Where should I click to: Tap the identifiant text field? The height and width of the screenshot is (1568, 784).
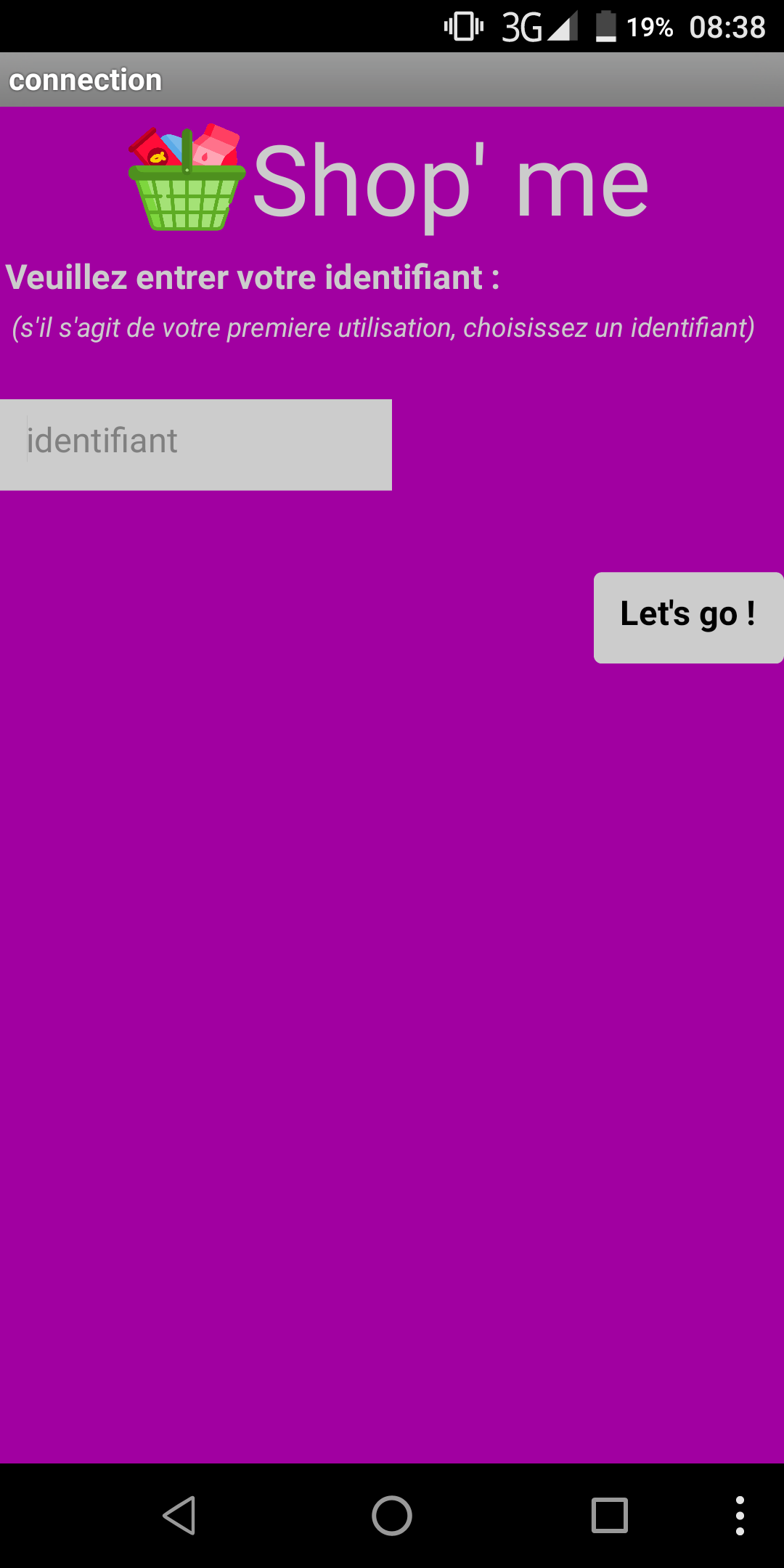point(196,444)
